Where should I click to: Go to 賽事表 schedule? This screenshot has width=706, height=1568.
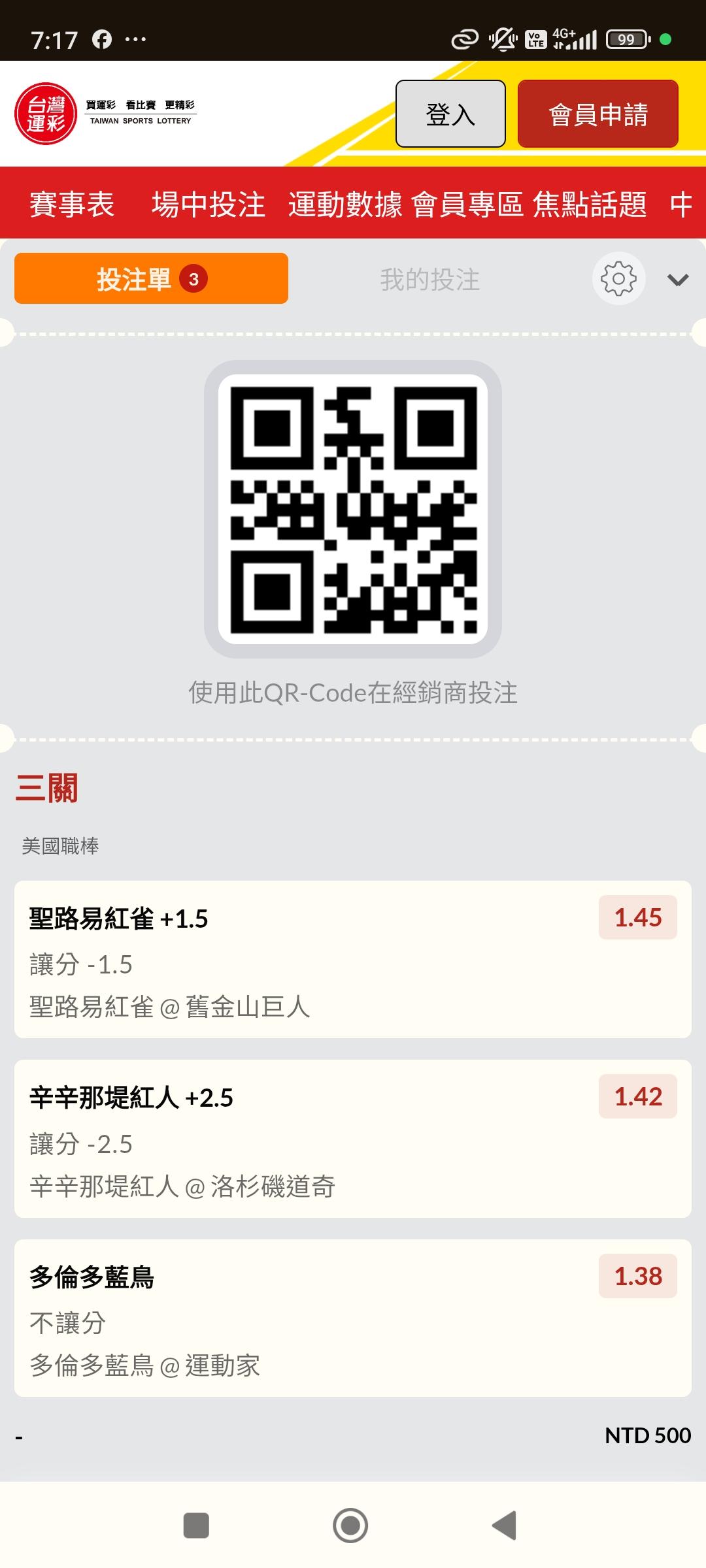coord(72,204)
